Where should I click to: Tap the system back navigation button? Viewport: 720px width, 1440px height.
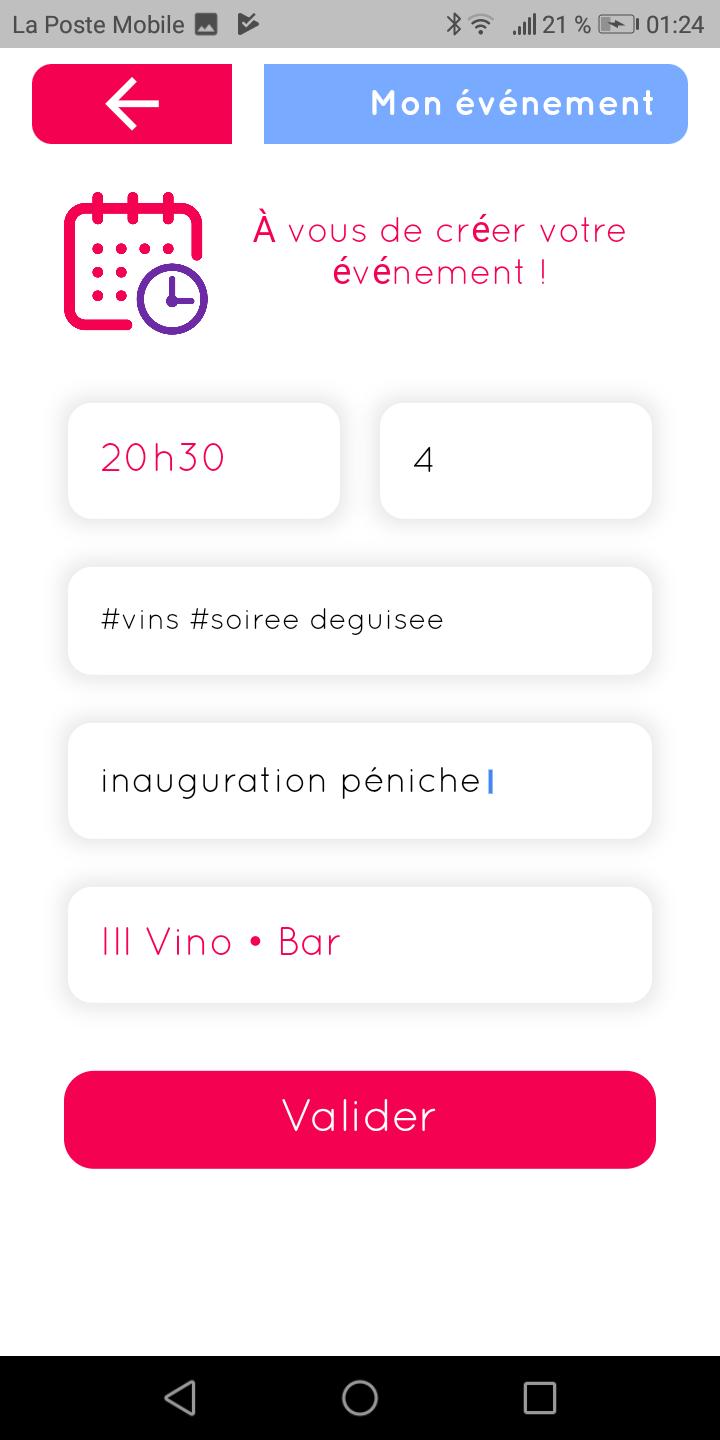click(180, 1398)
